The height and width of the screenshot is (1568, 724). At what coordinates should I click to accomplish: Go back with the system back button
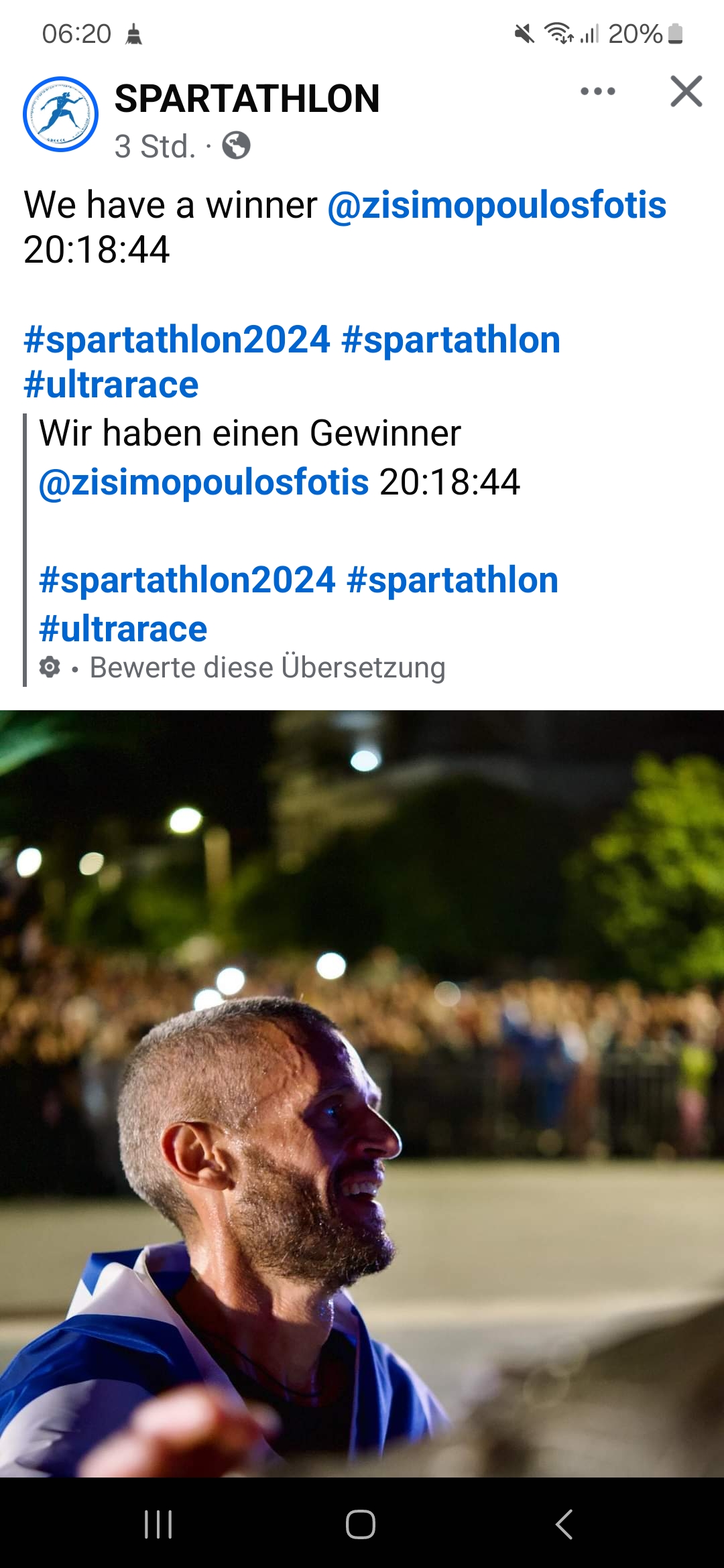click(564, 1524)
